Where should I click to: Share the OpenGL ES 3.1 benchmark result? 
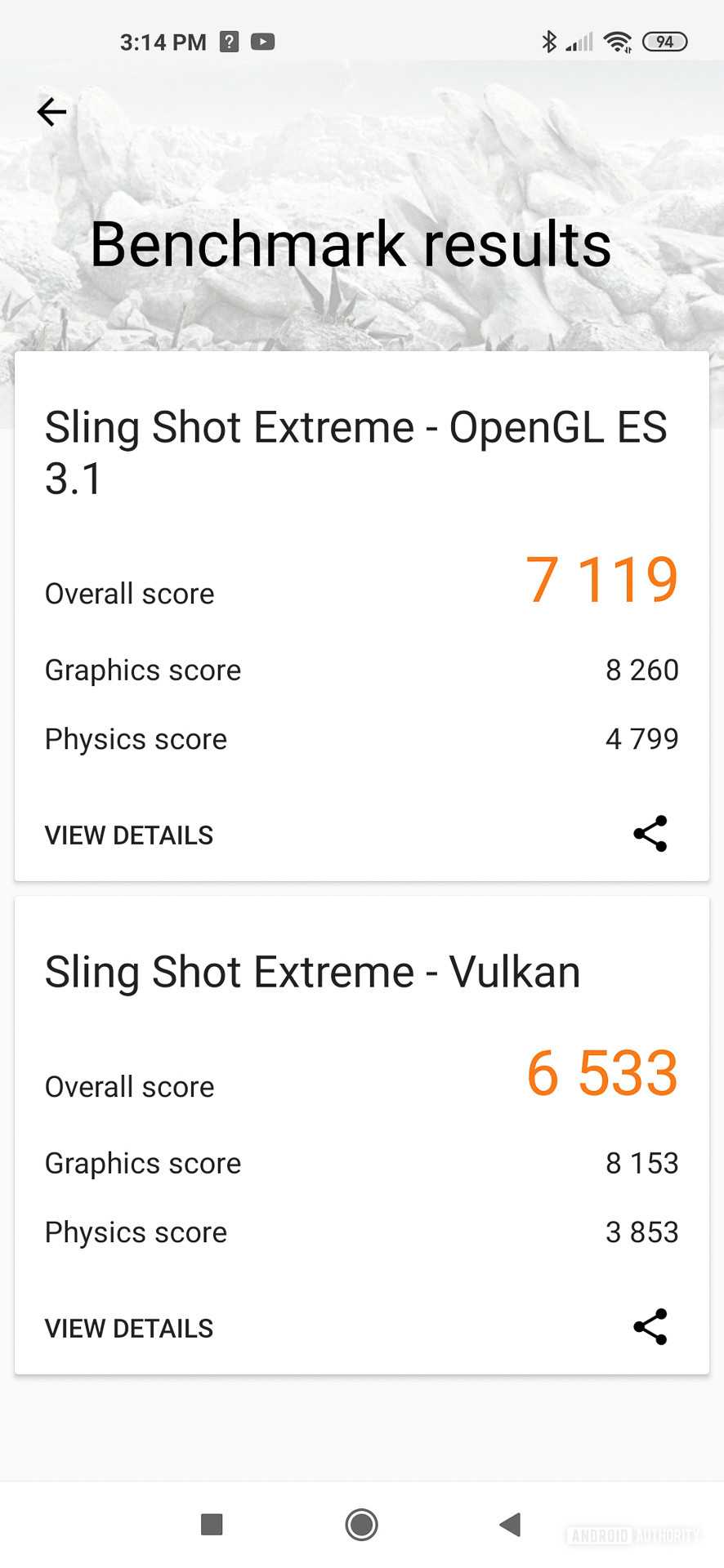coord(650,834)
